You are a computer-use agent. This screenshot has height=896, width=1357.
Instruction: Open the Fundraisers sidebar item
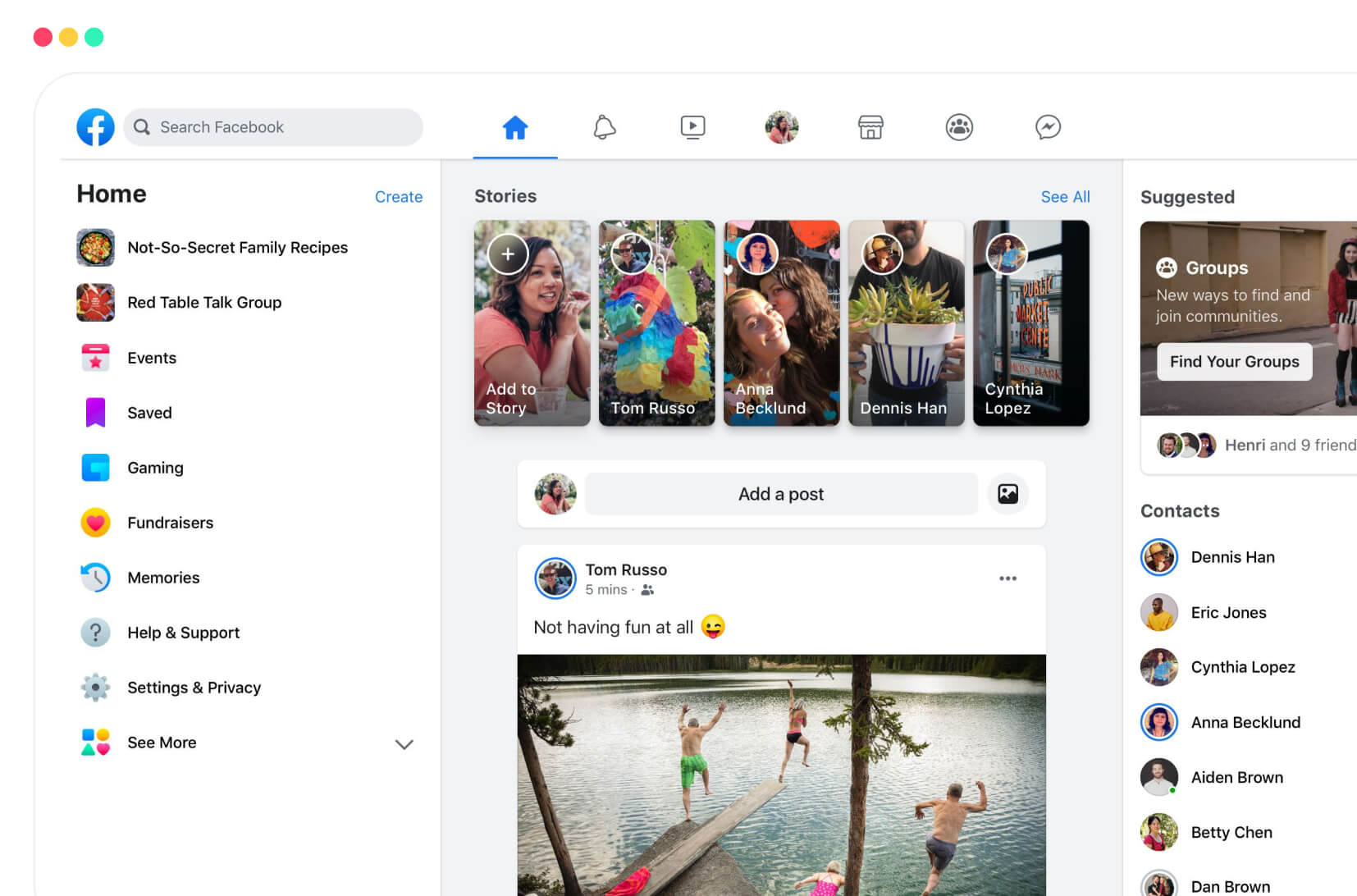(x=170, y=523)
